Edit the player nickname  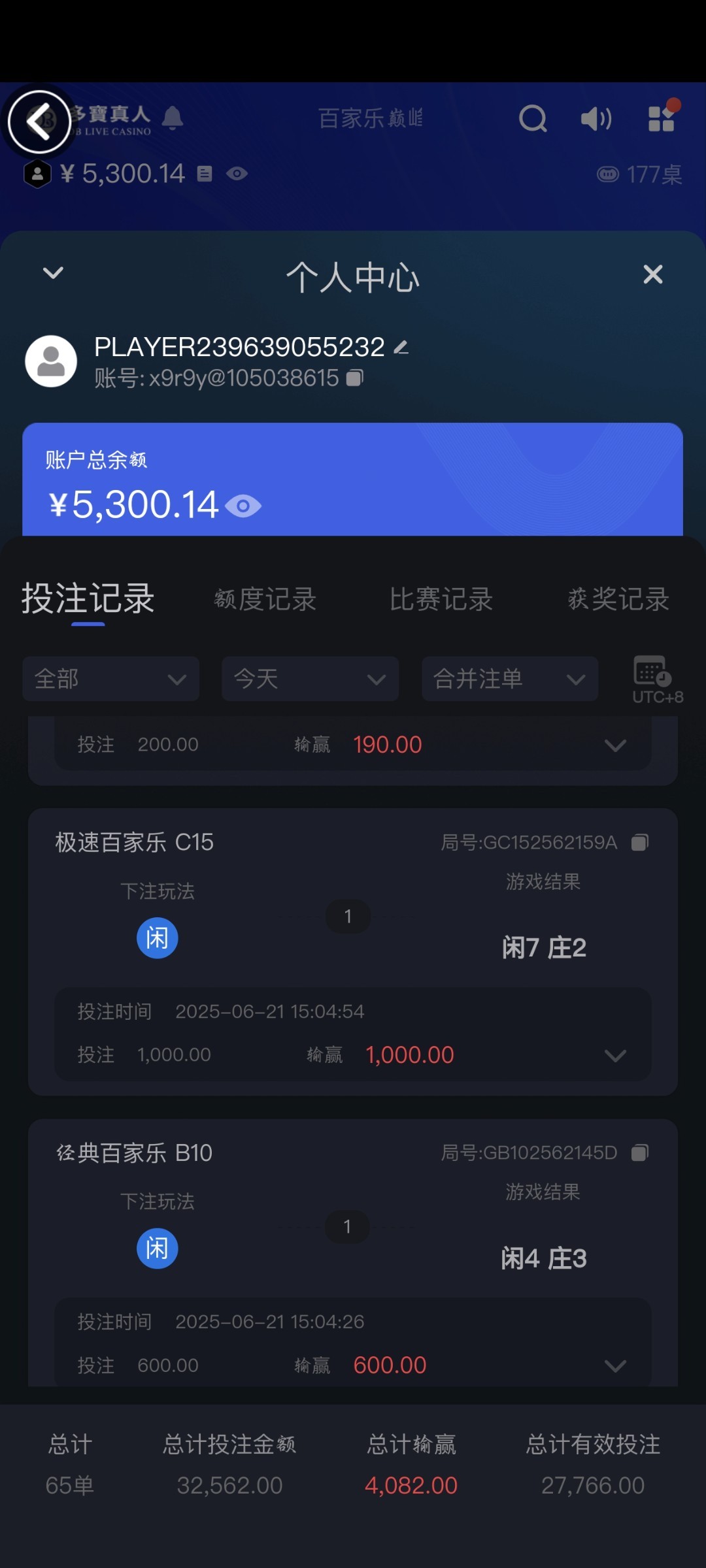coord(401,348)
